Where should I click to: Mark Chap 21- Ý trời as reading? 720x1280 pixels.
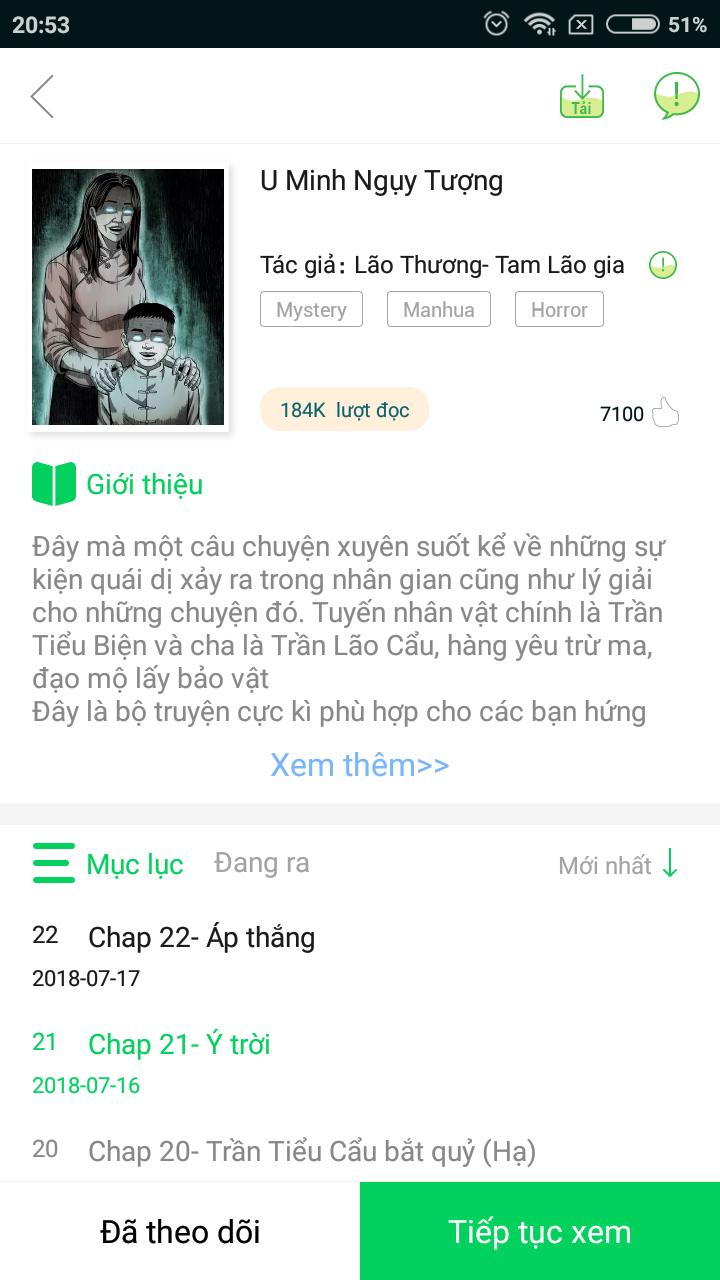click(180, 1043)
